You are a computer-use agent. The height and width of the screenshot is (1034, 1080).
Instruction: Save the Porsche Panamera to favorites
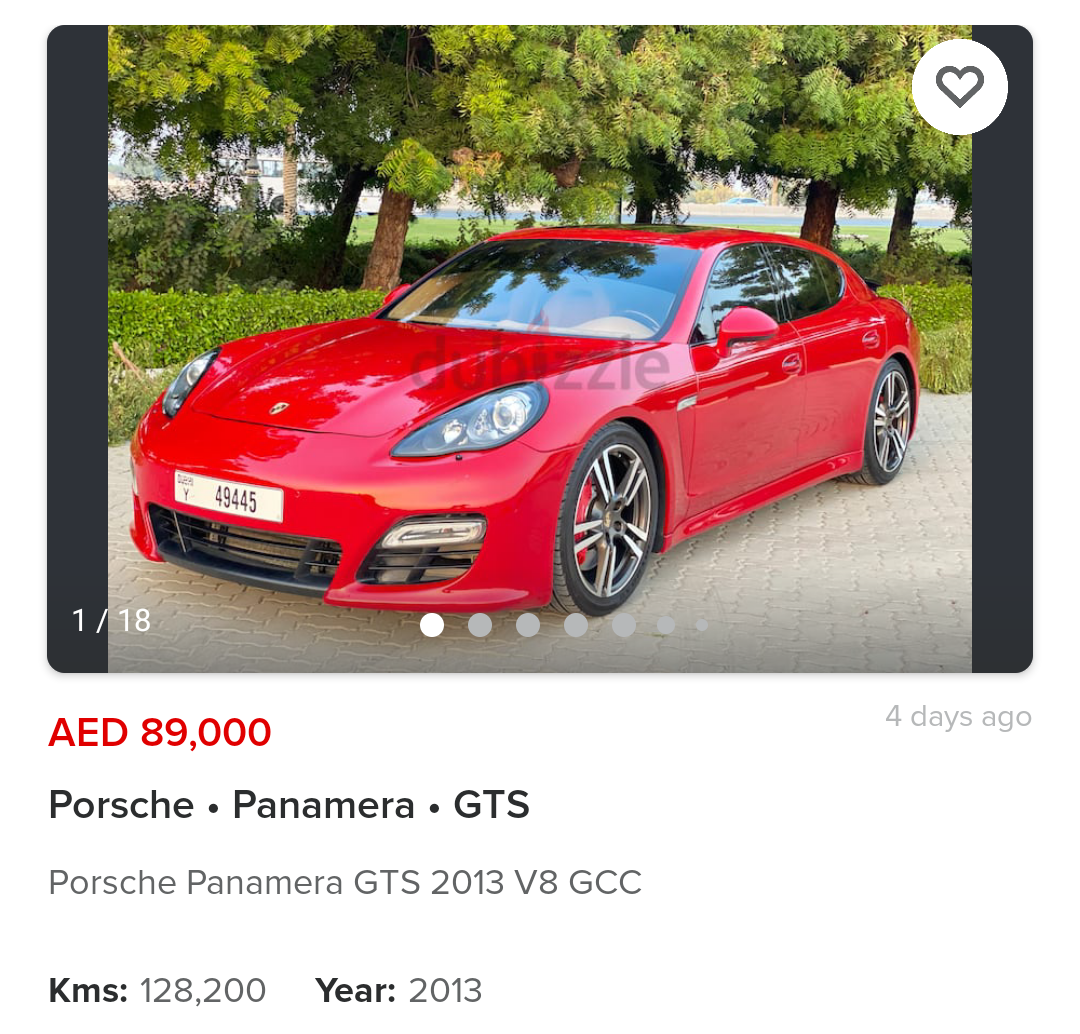959,88
